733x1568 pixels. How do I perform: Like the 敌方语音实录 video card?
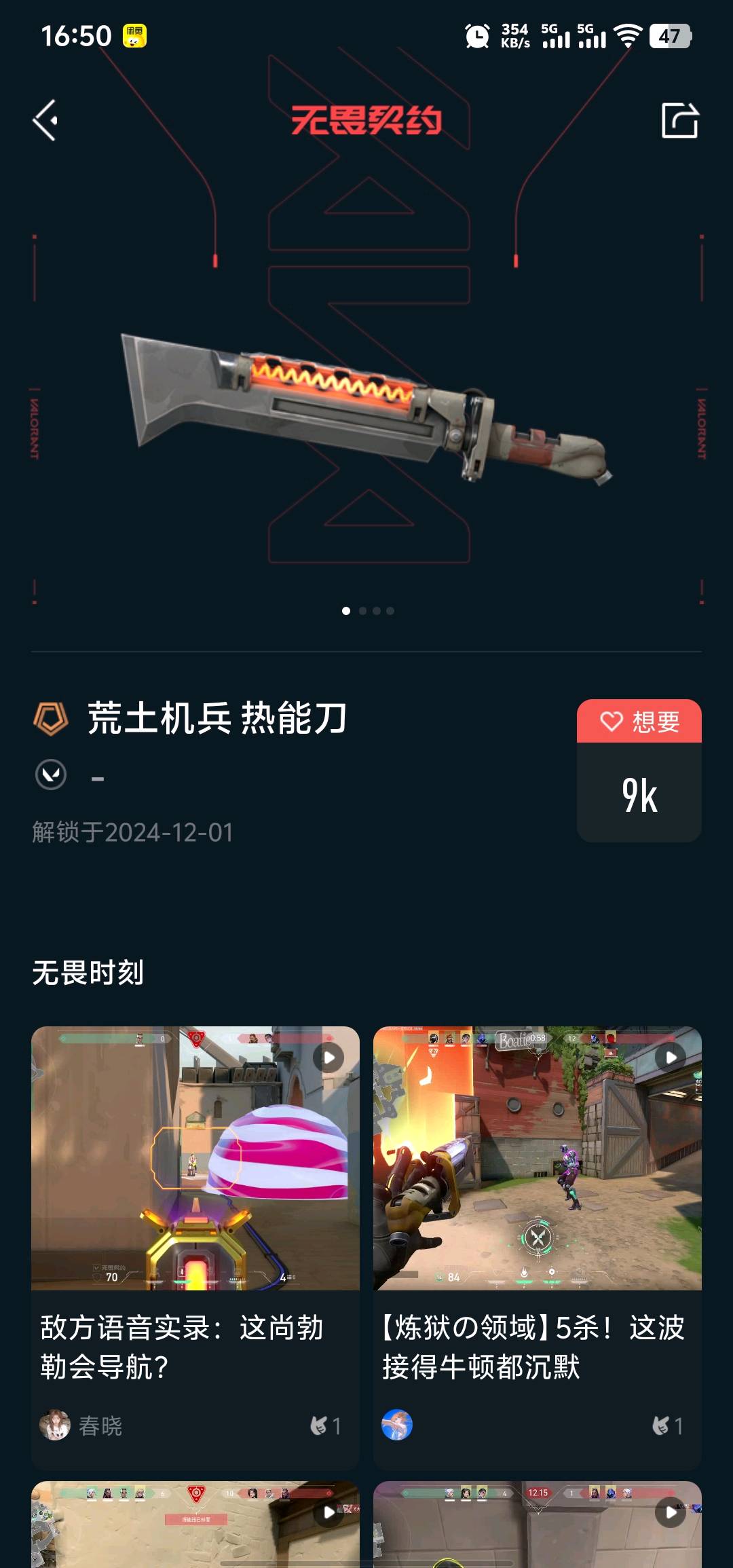[324, 1425]
